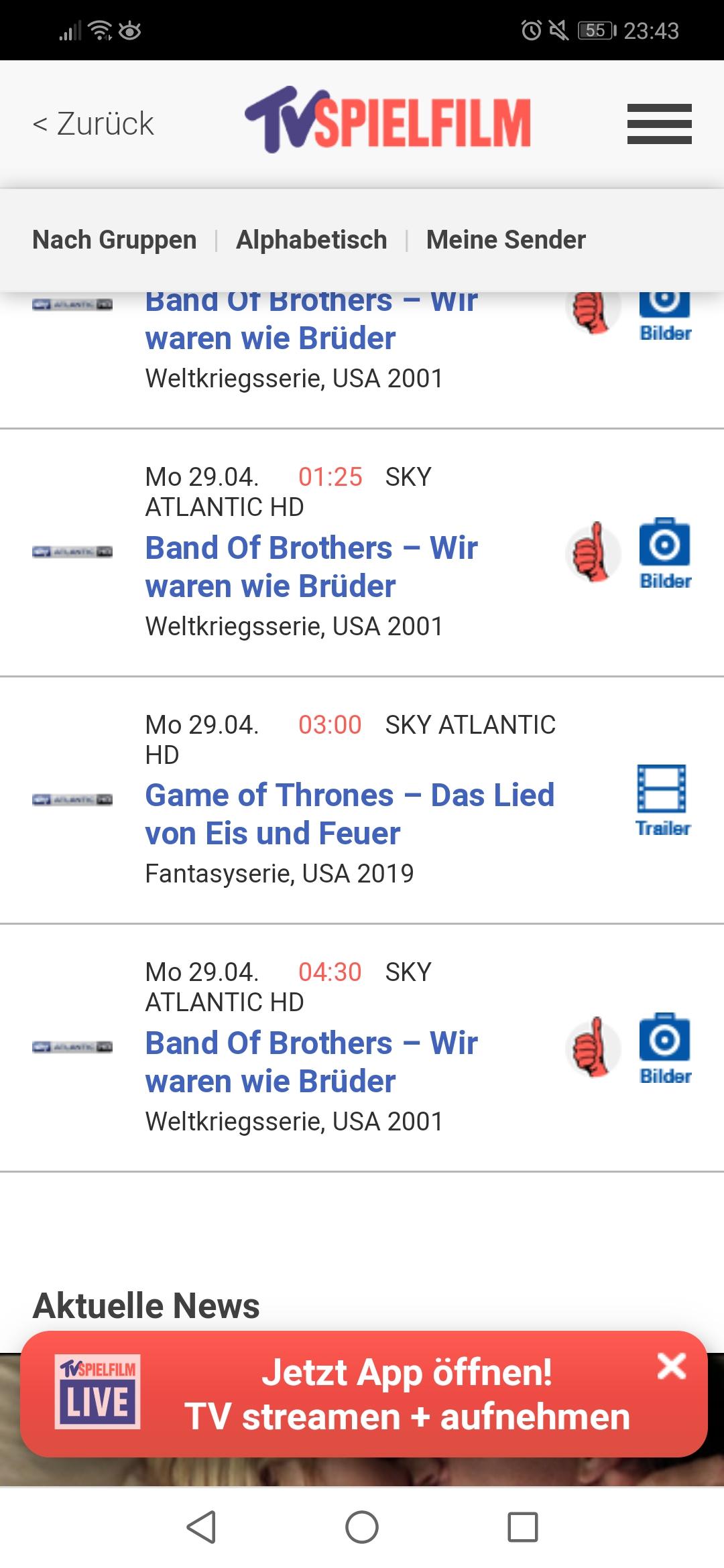Watch the Game of Thrones trailer
This screenshot has height=1568, width=724.
662,801
